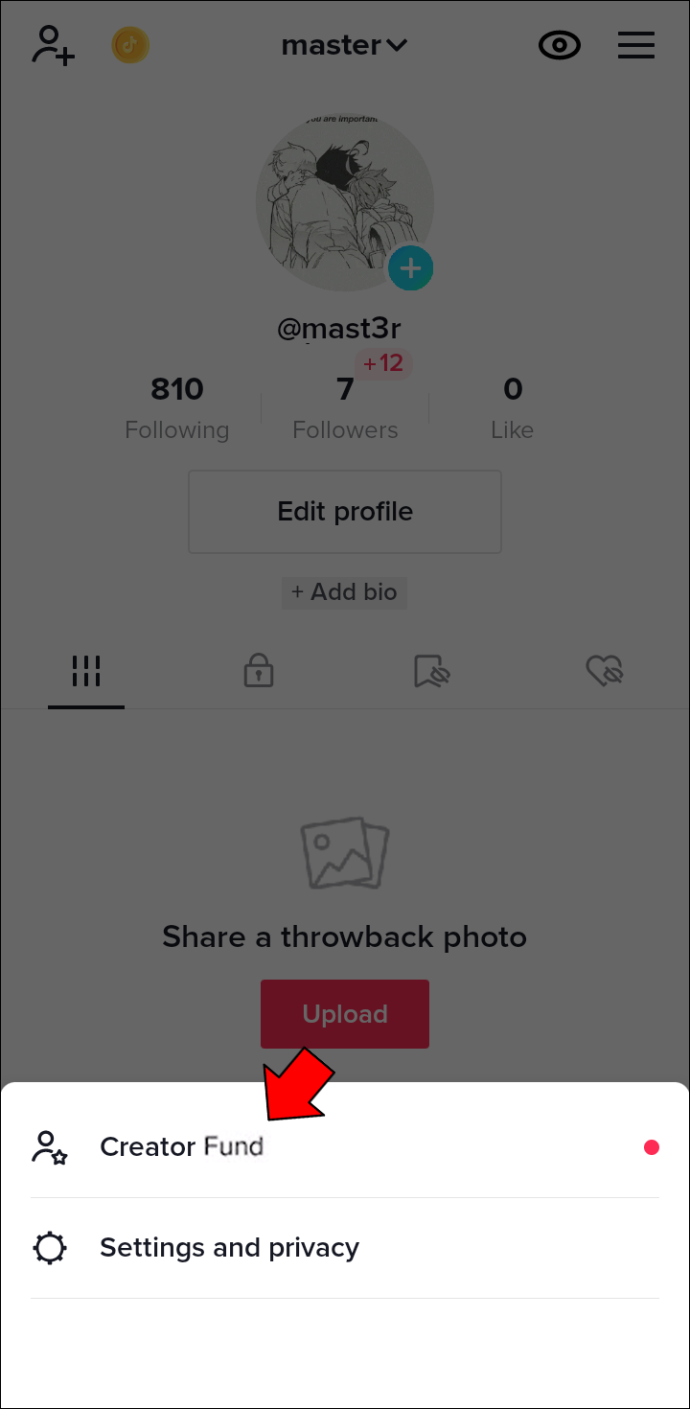Tap the eye profile views icon

coord(559,45)
